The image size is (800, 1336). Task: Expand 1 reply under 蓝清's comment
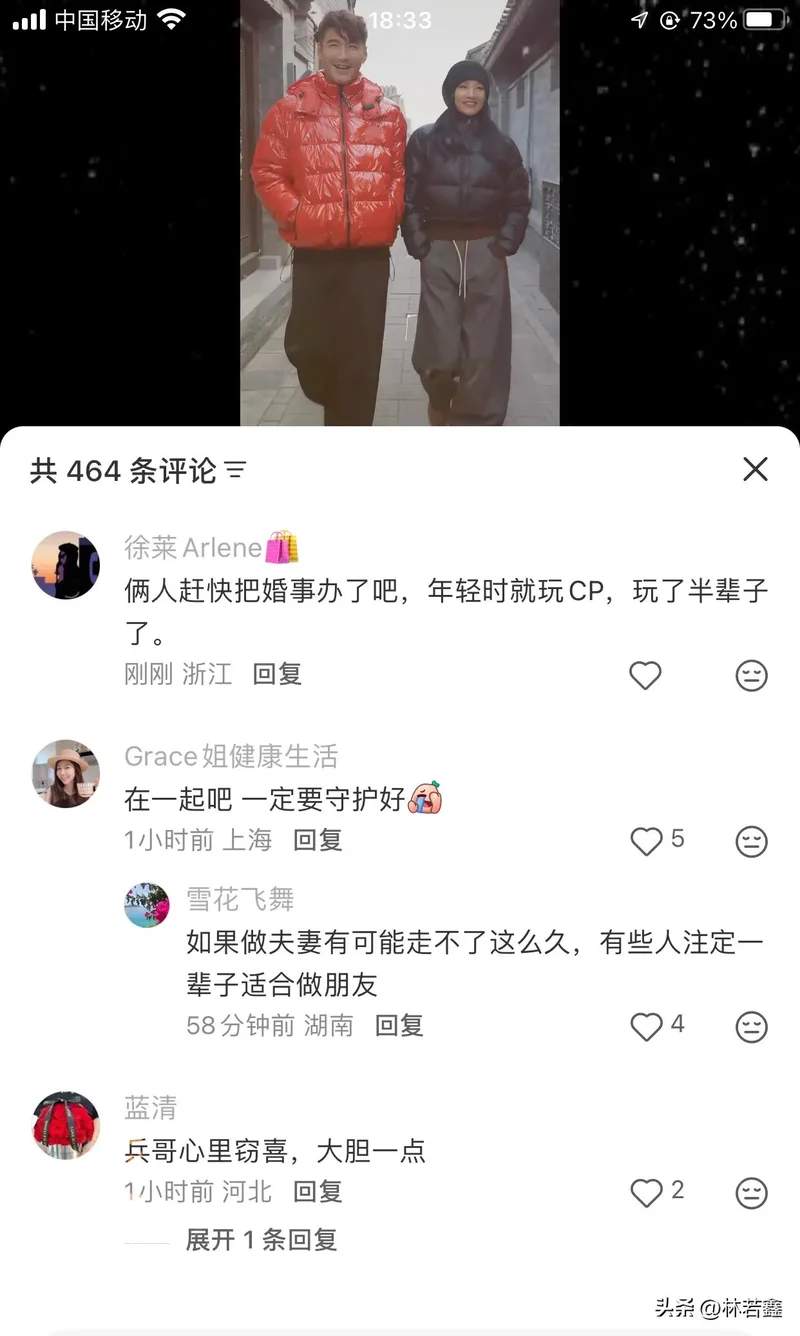click(261, 1240)
